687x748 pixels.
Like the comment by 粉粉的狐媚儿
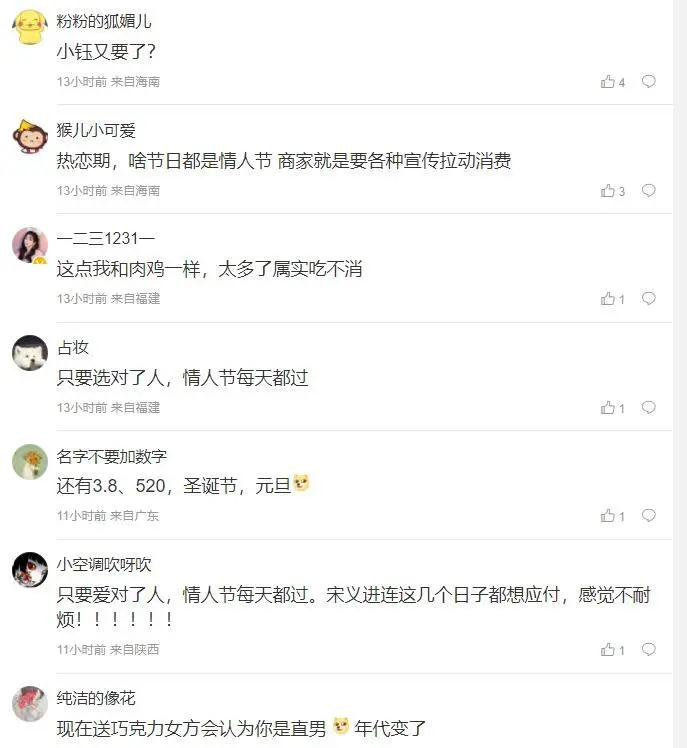[608, 82]
